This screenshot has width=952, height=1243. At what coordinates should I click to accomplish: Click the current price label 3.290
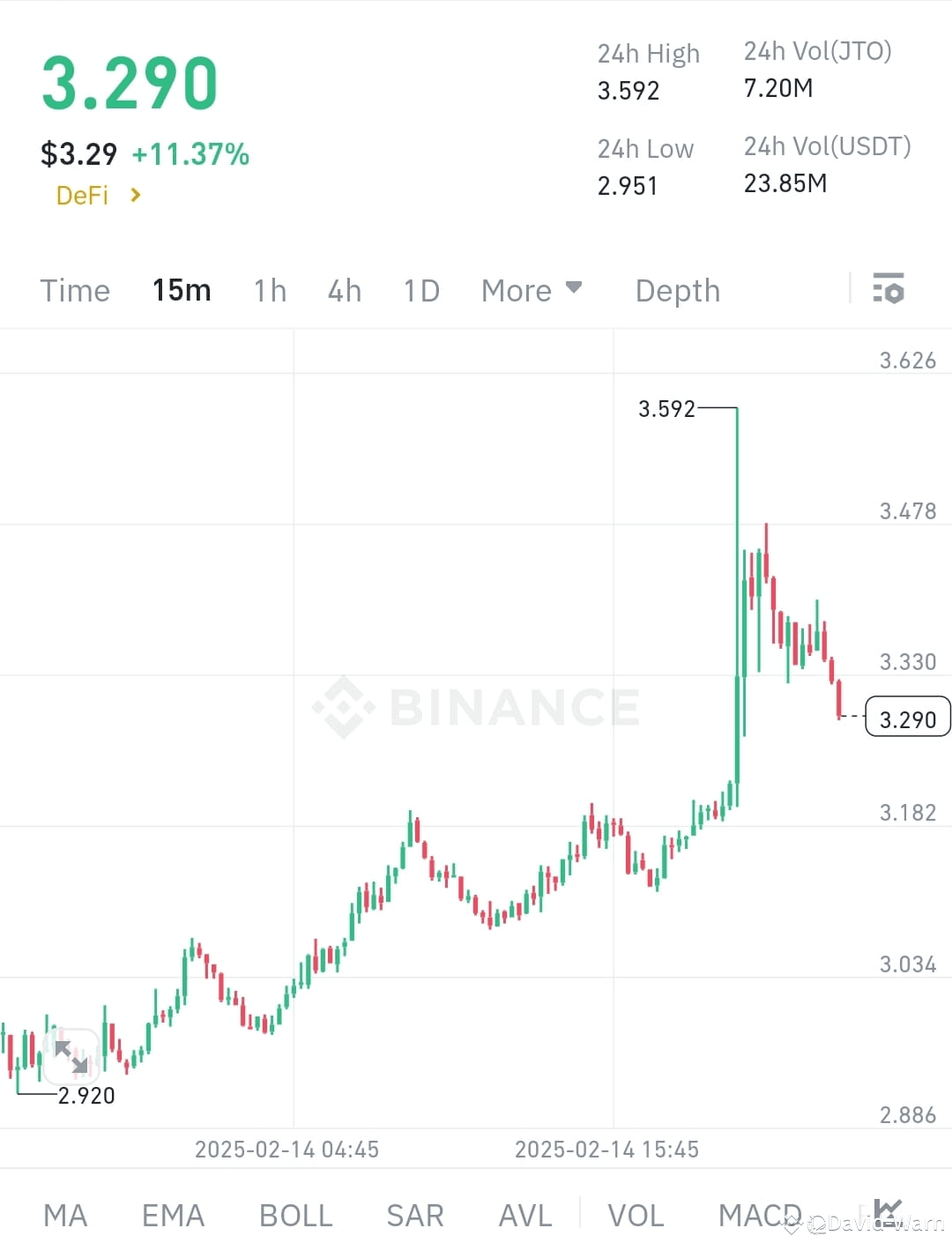point(908,718)
